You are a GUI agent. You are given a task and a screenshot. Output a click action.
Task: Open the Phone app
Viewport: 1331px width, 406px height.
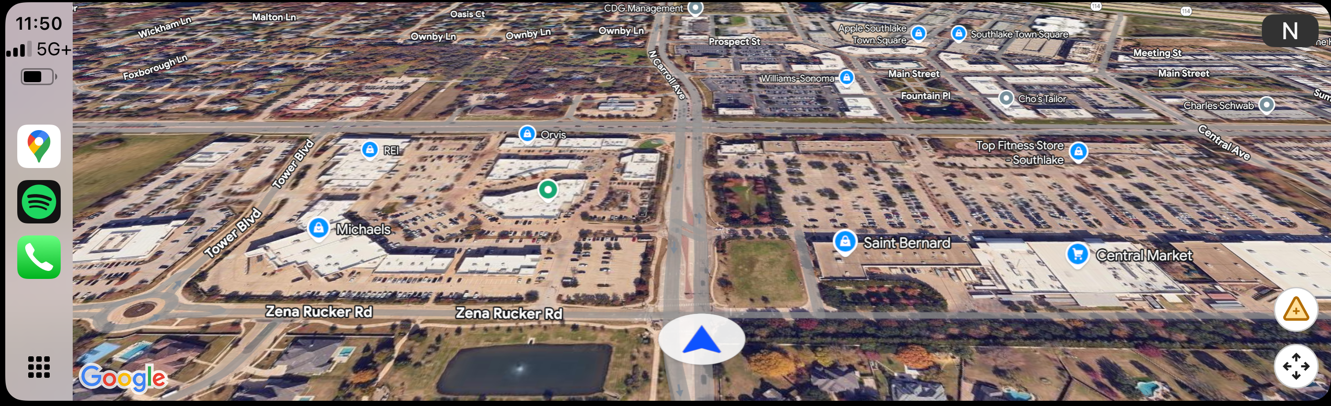pyautogui.click(x=39, y=258)
